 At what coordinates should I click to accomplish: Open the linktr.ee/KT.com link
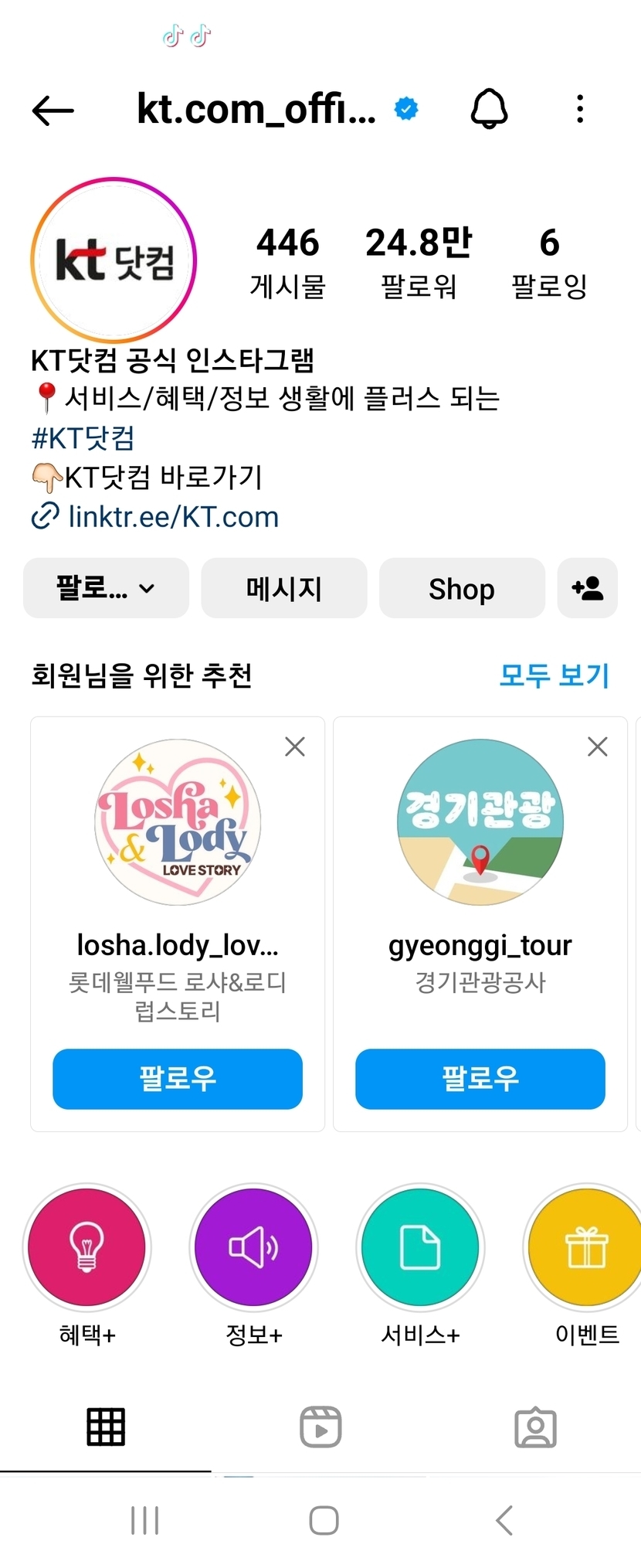pos(173,516)
